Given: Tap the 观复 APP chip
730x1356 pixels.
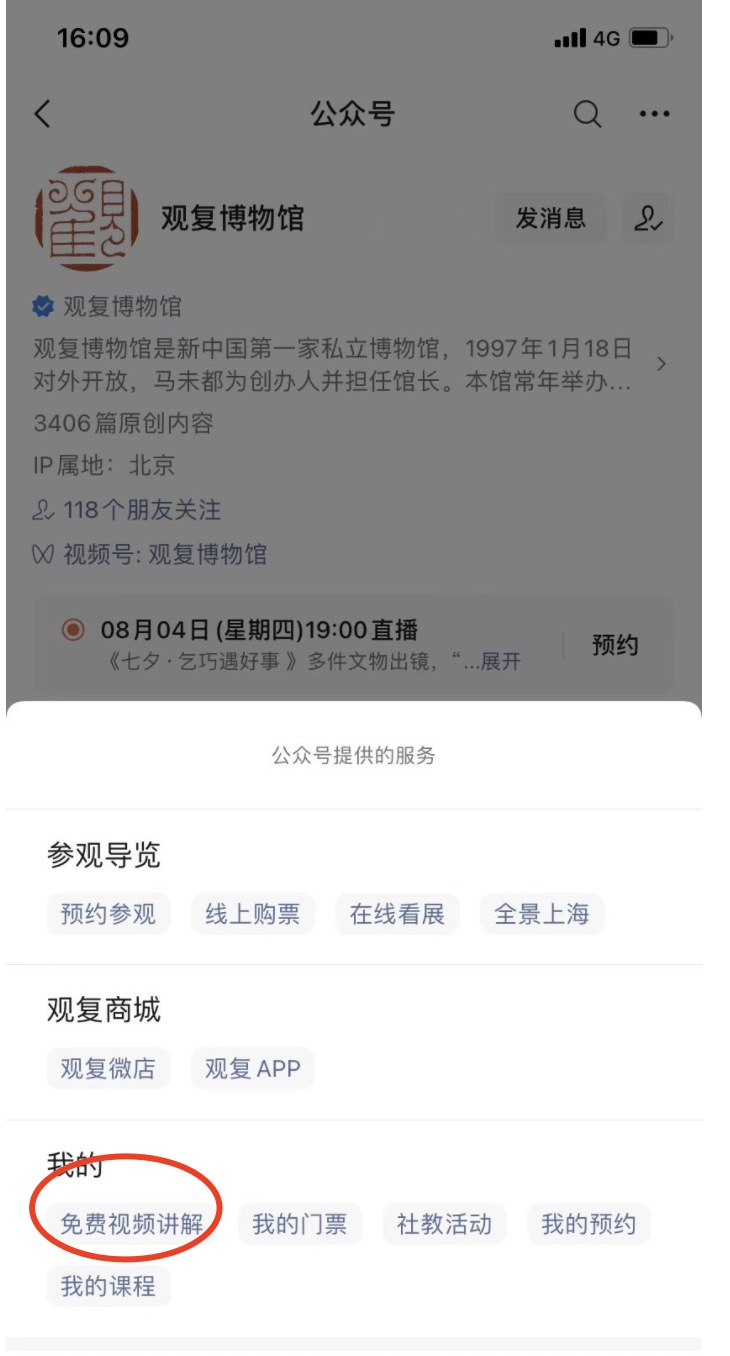Looking at the screenshot, I should tap(253, 1068).
